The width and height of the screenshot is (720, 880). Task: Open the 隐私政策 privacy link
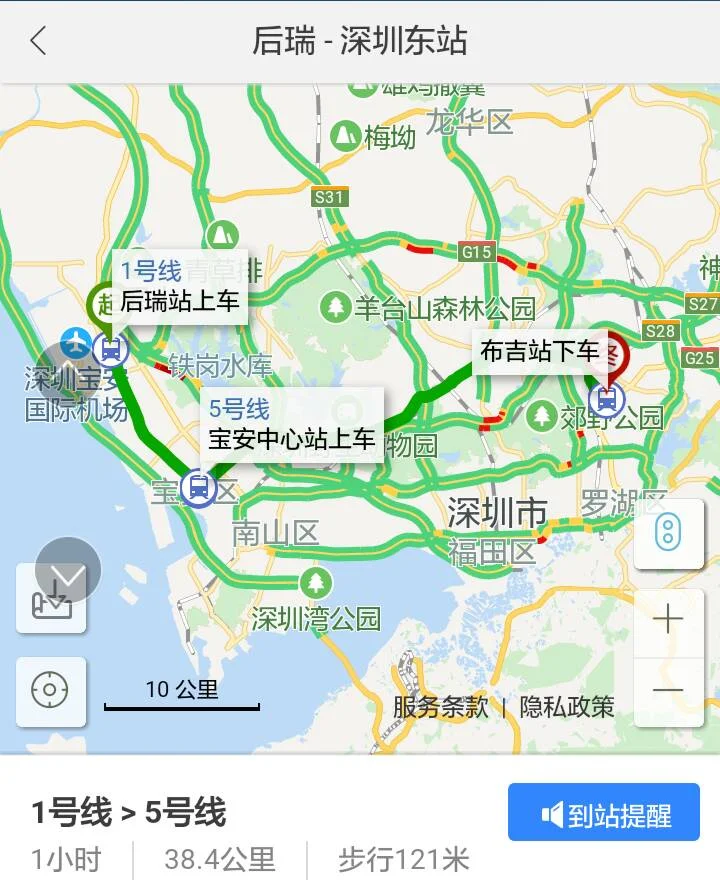click(x=563, y=708)
